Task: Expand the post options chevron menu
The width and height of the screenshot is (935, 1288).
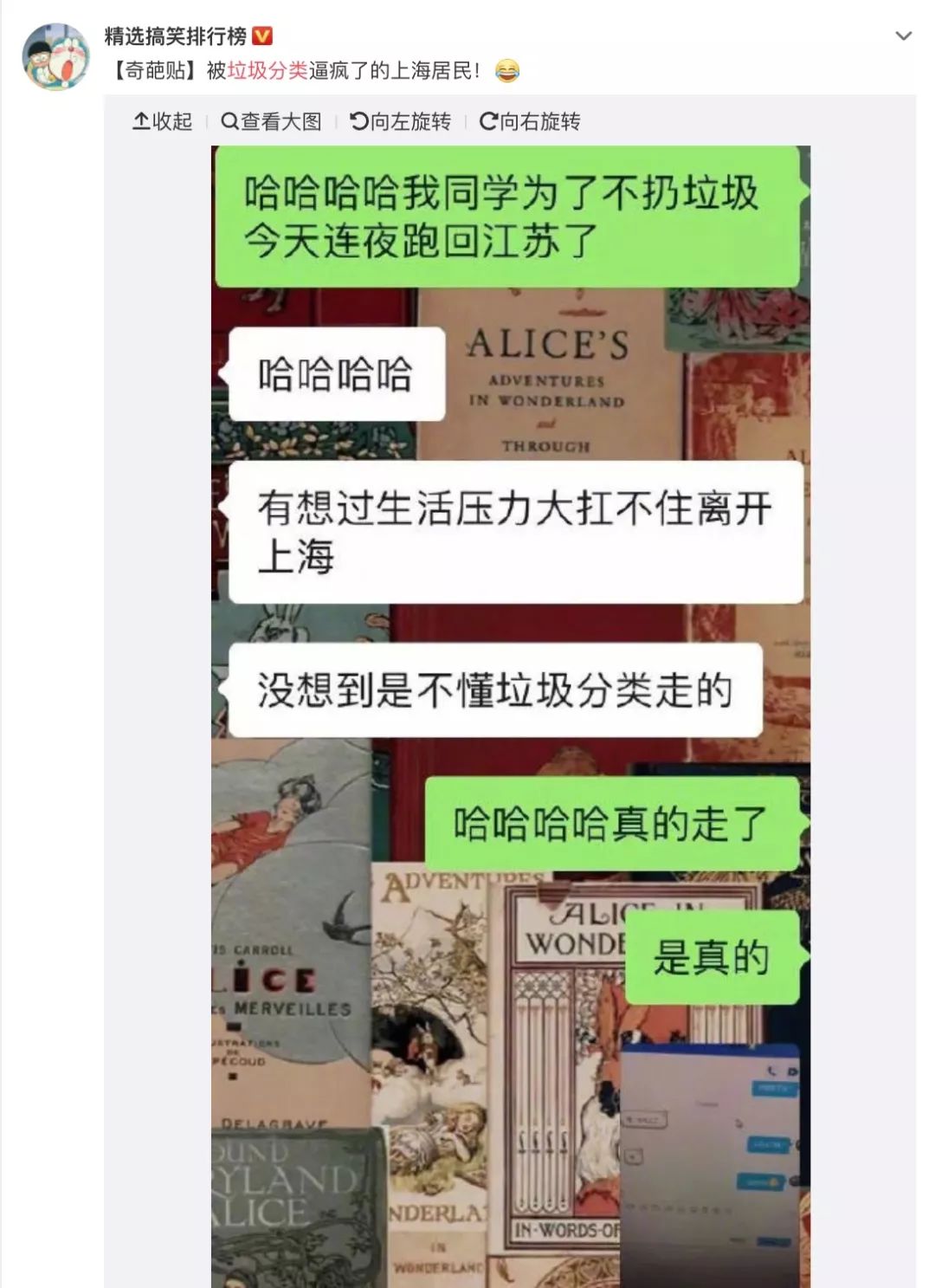Action: (x=903, y=36)
